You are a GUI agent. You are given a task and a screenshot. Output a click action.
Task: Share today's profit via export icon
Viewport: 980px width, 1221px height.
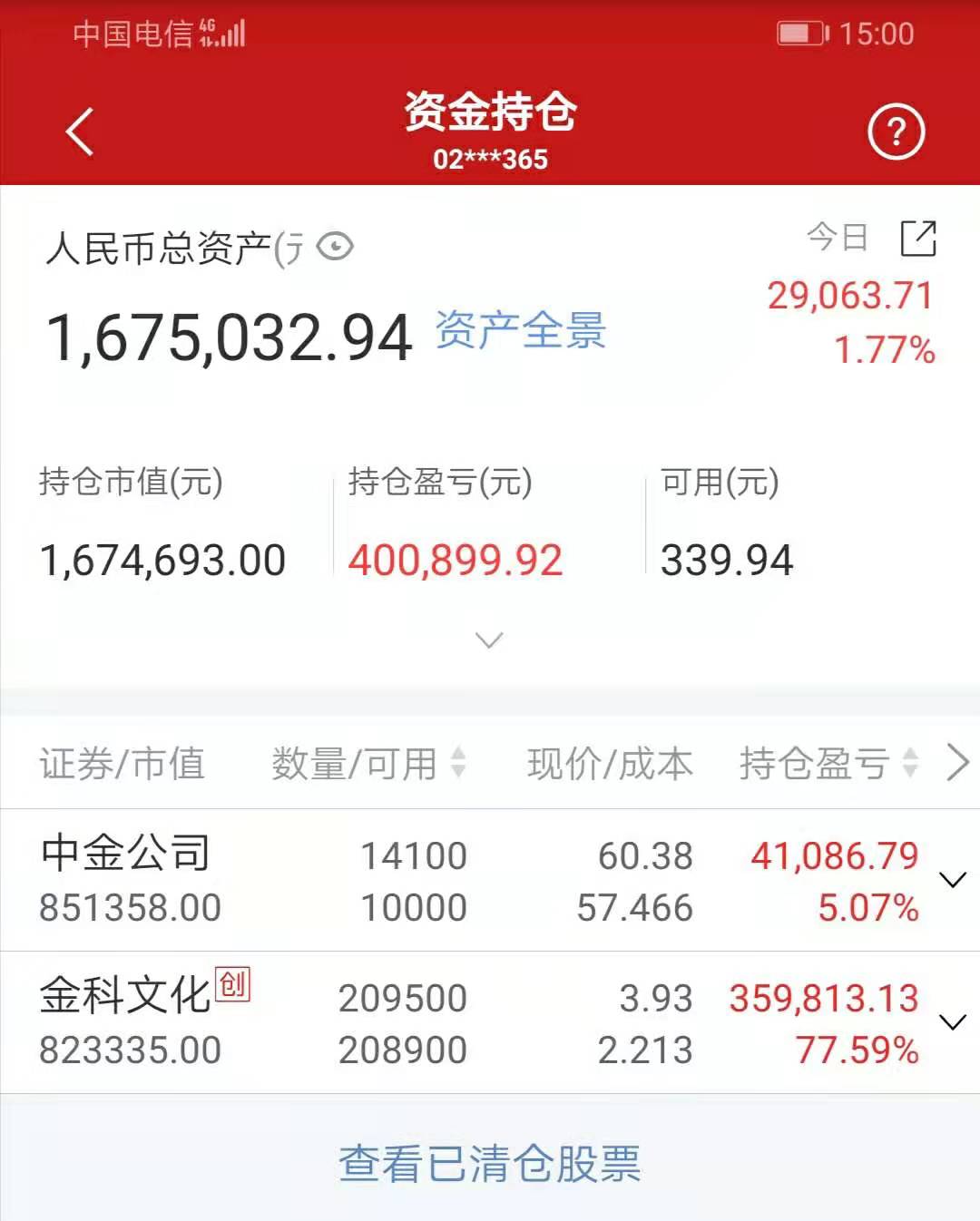[x=917, y=239]
